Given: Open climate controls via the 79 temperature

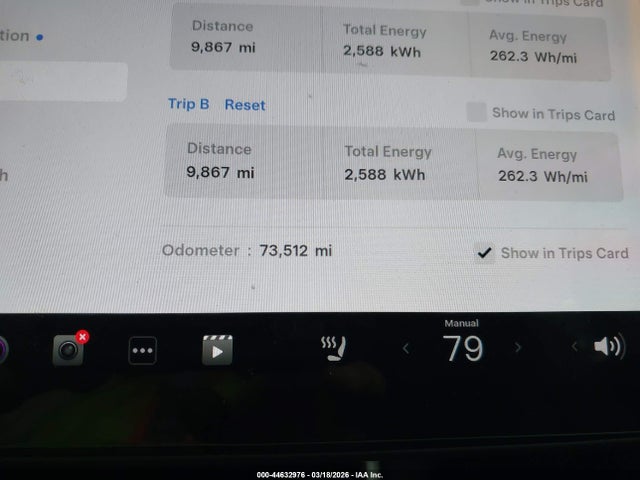Looking at the screenshot, I should tap(462, 348).
